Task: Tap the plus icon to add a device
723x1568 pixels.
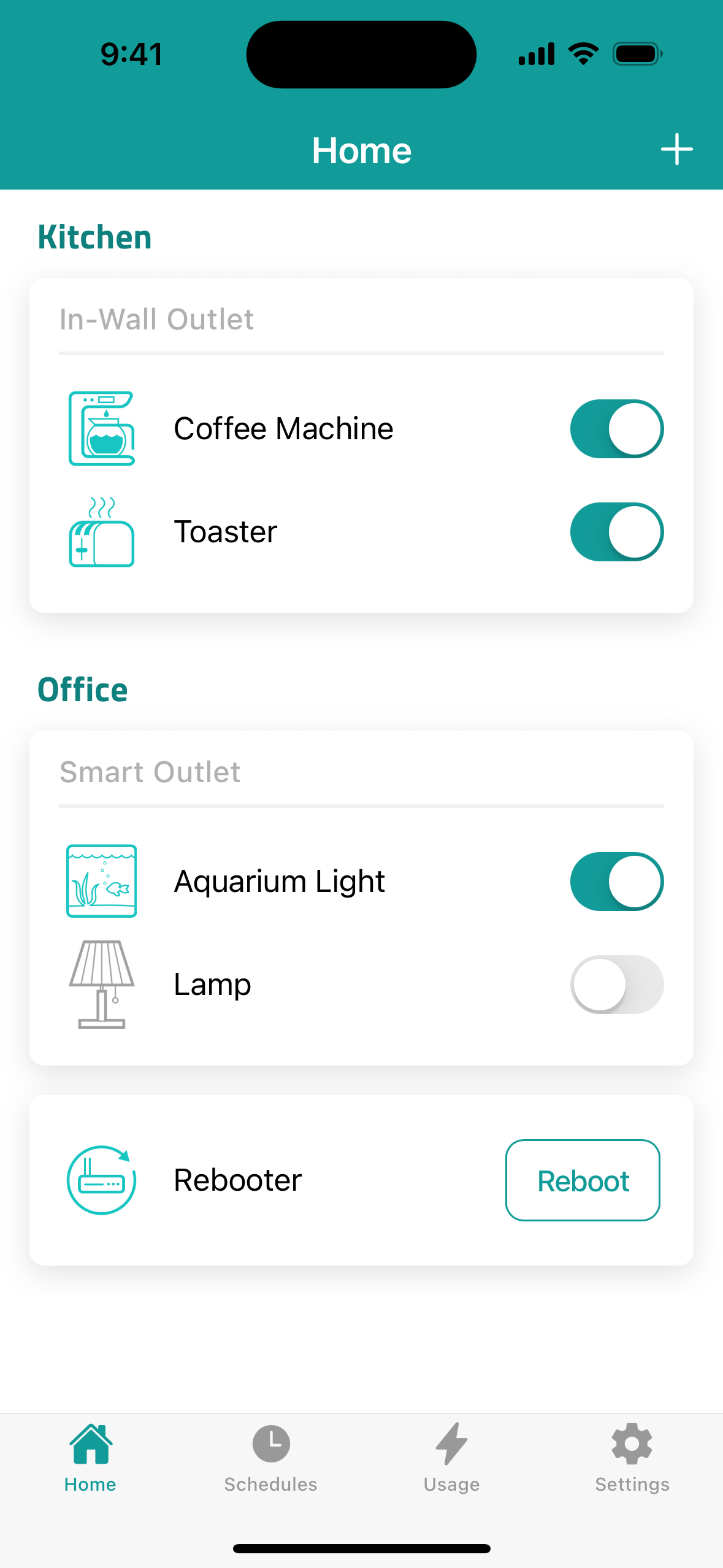Action: point(676,149)
